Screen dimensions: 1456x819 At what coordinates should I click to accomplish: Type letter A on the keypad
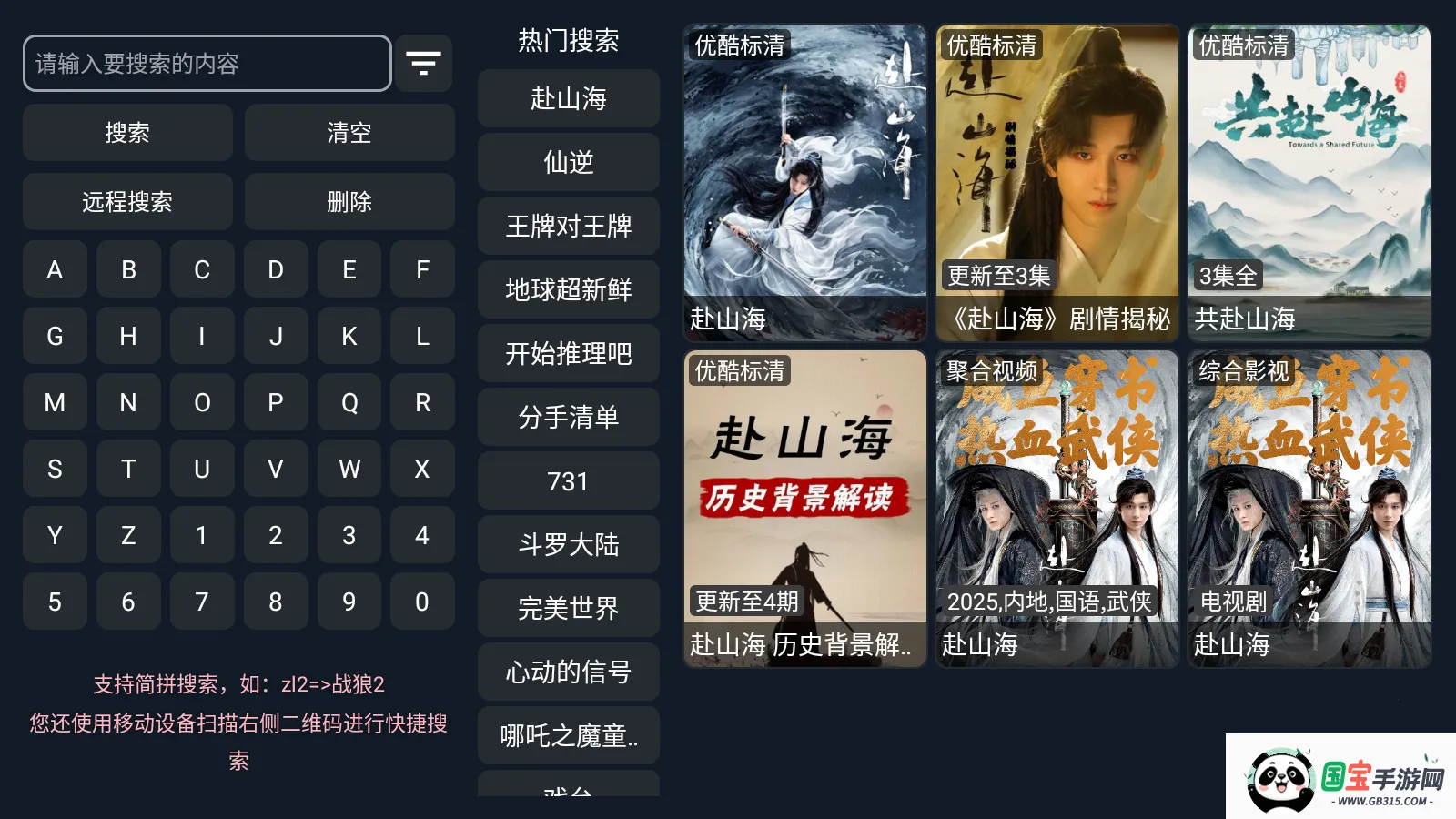55,270
